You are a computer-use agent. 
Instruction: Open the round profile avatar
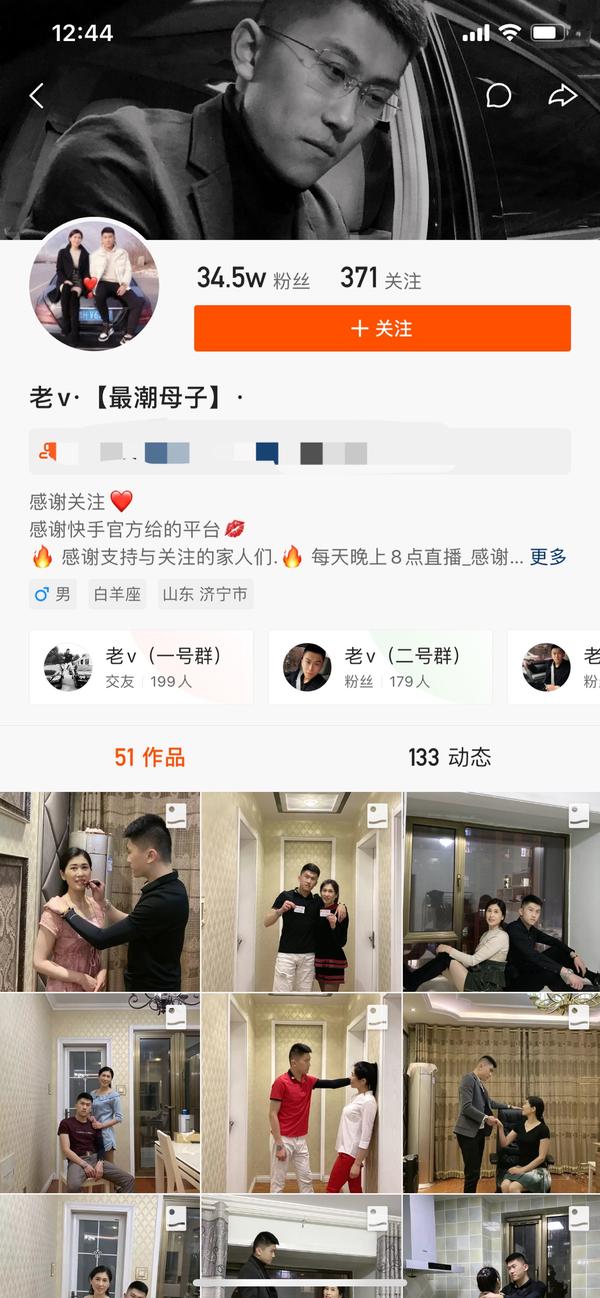pos(94,286)
